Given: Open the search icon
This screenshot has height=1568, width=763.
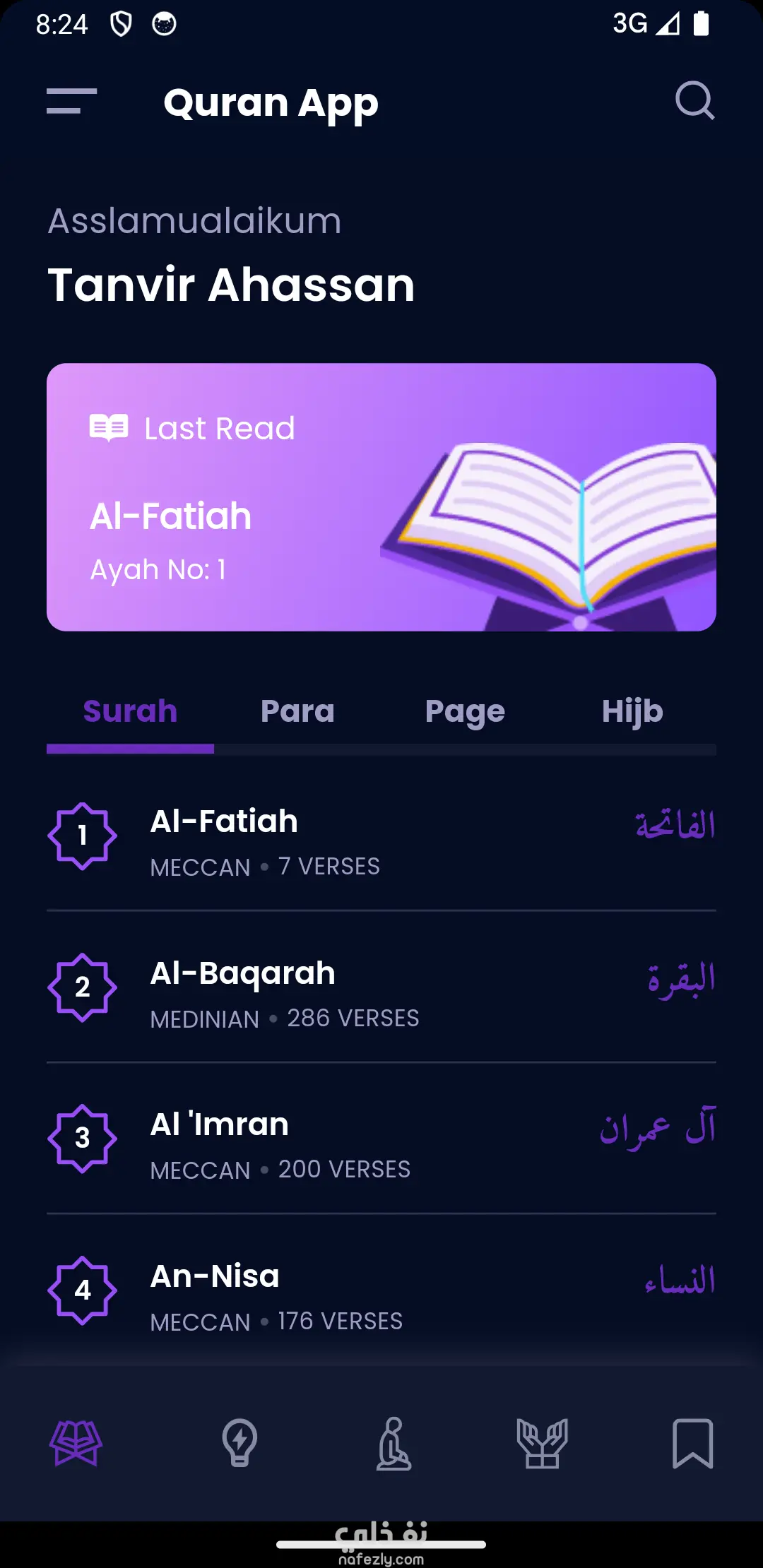Looking at the screenshot, I should [694, 101].
